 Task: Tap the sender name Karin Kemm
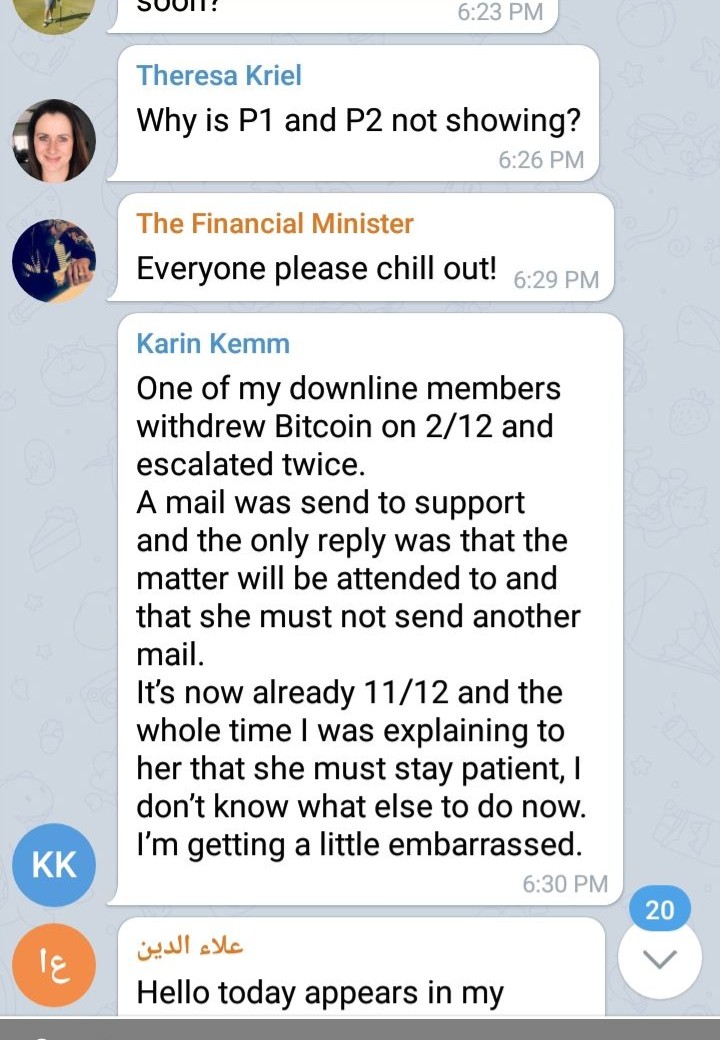(212, 343)
